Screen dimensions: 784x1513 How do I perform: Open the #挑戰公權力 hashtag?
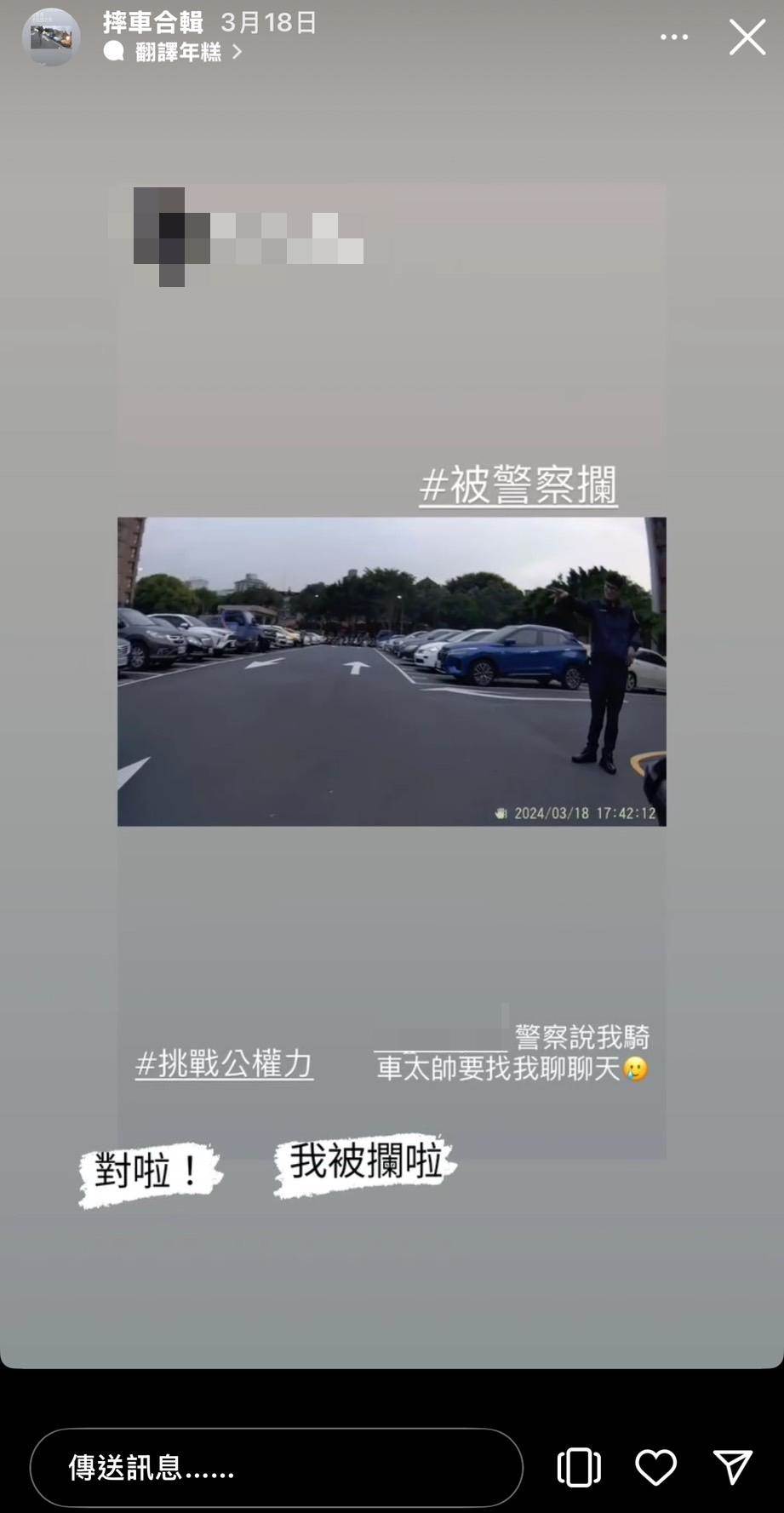tap(224, 1064)
